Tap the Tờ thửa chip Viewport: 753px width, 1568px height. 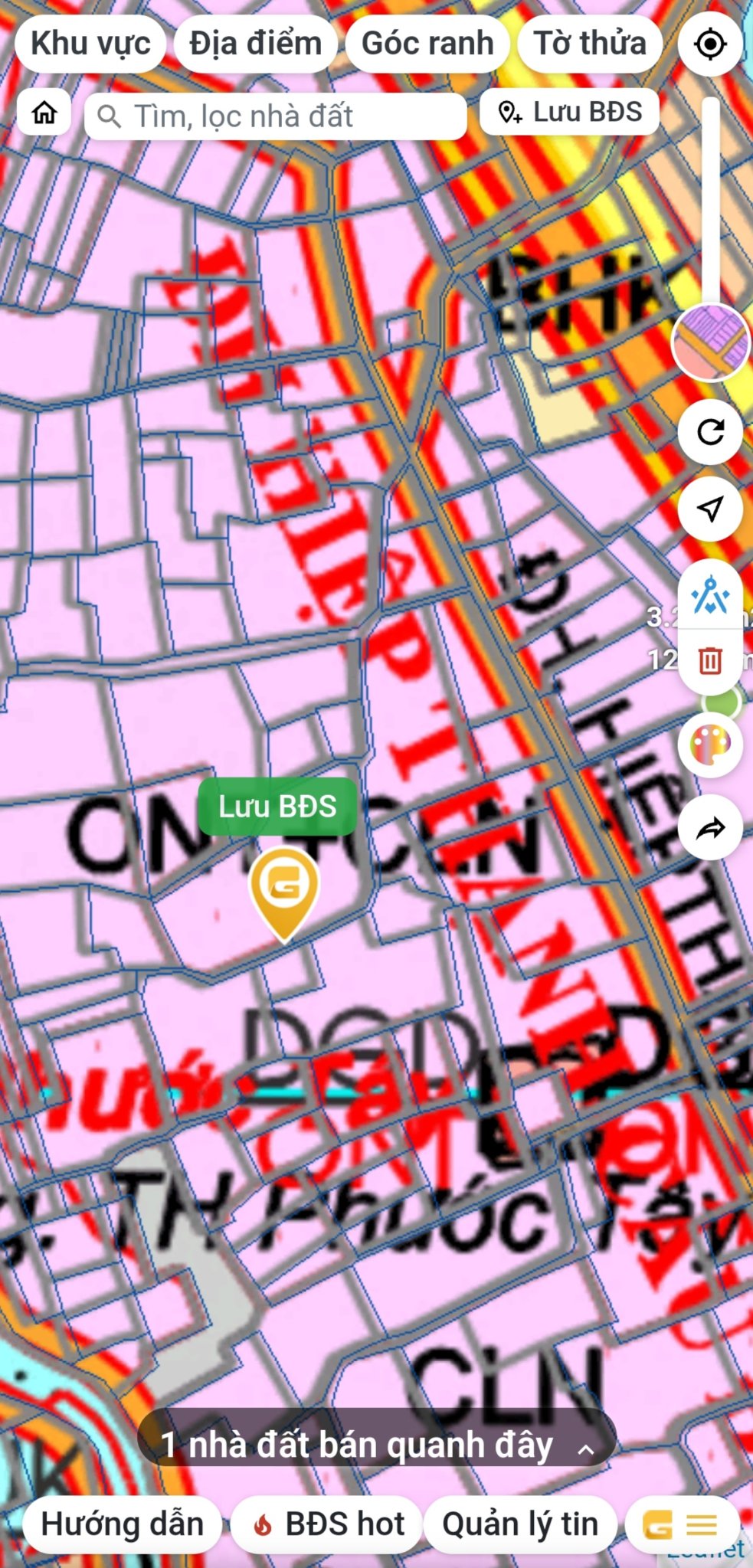tap(590, 44)
